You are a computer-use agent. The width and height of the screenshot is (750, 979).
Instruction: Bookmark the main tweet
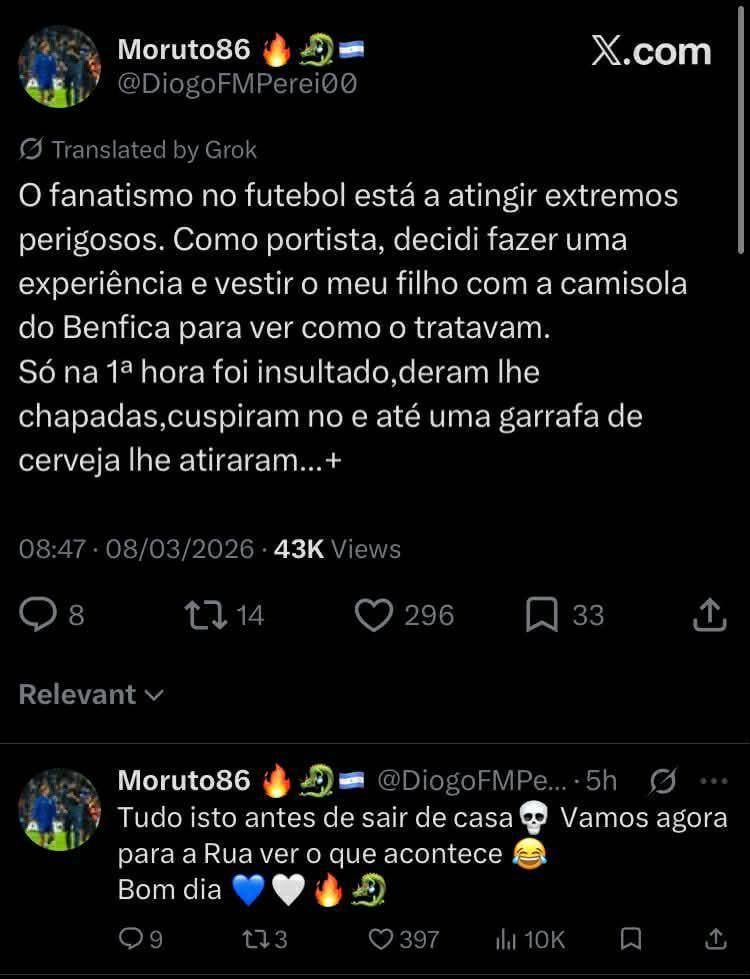coord(542,615)
